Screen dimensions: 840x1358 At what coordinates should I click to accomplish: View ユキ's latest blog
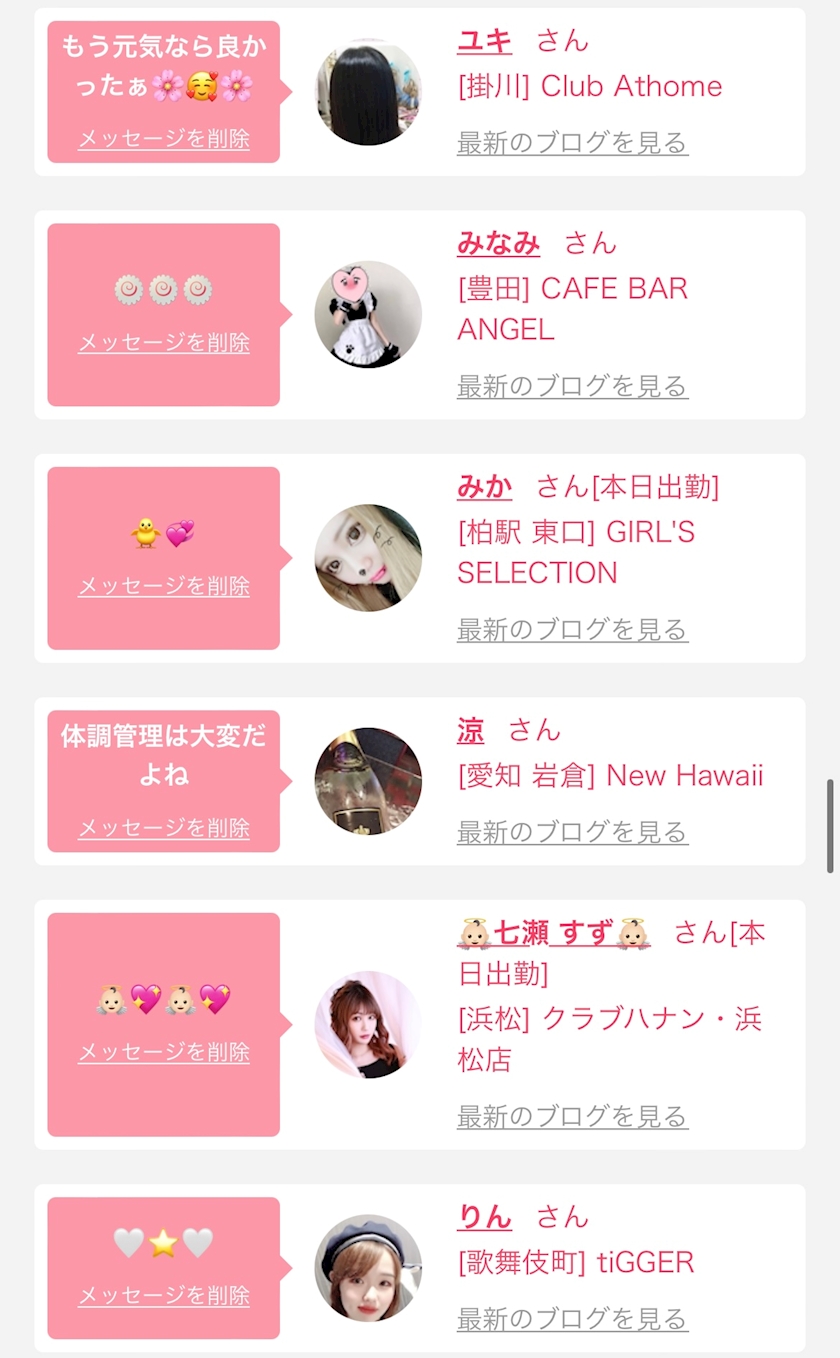pos(572,143)
